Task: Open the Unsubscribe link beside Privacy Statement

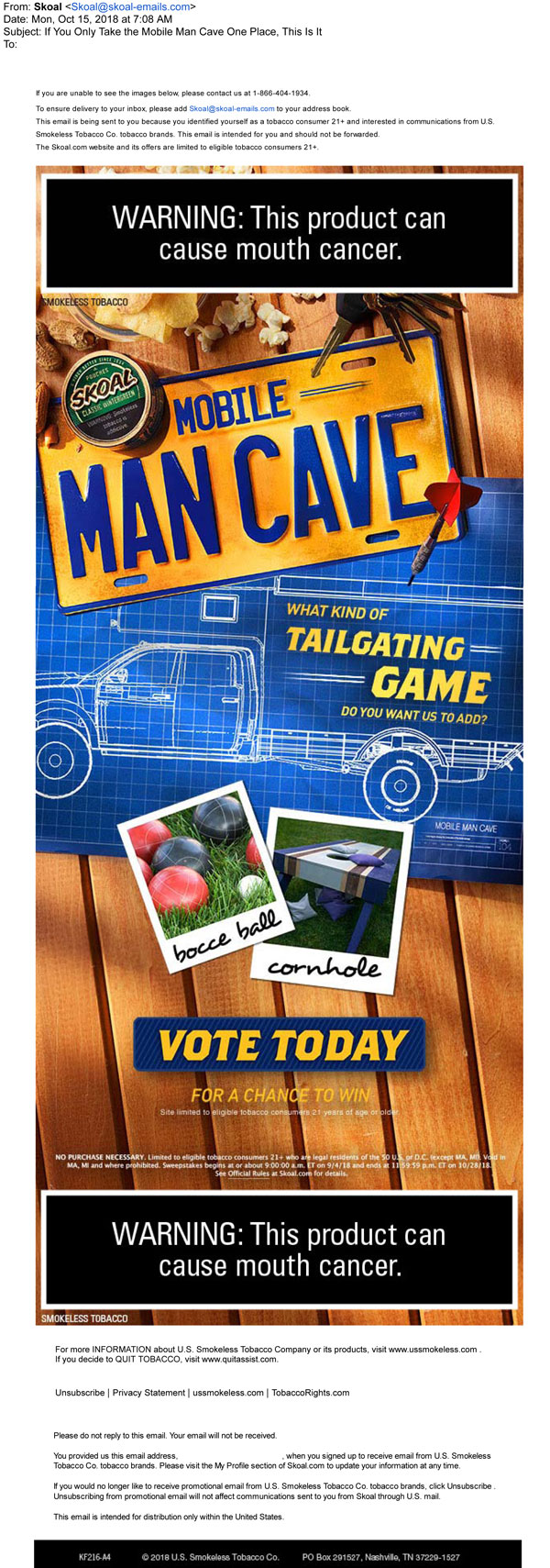Action: click(79, 1393)
